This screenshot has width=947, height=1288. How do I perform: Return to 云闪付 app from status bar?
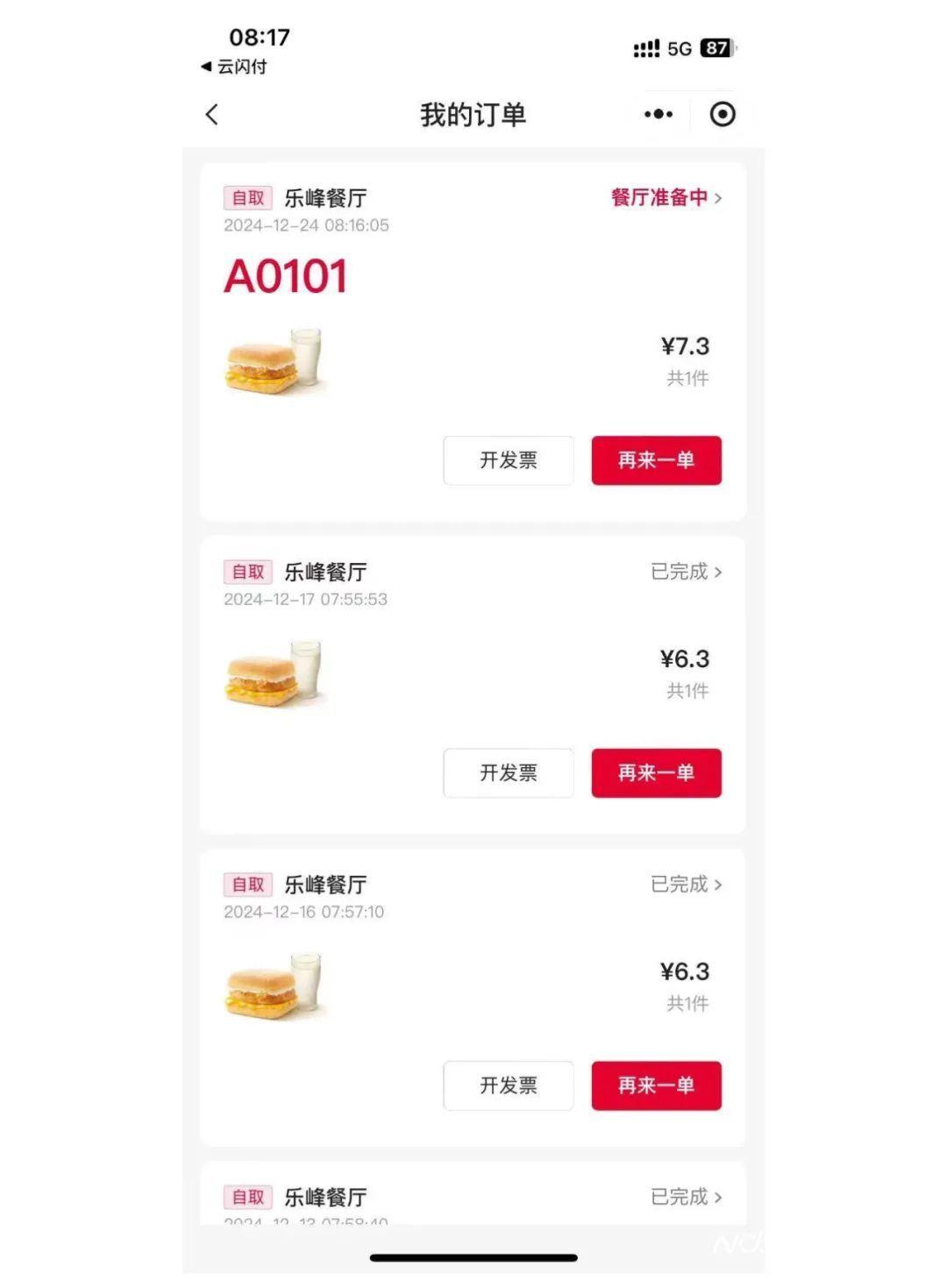coord(234,67)
